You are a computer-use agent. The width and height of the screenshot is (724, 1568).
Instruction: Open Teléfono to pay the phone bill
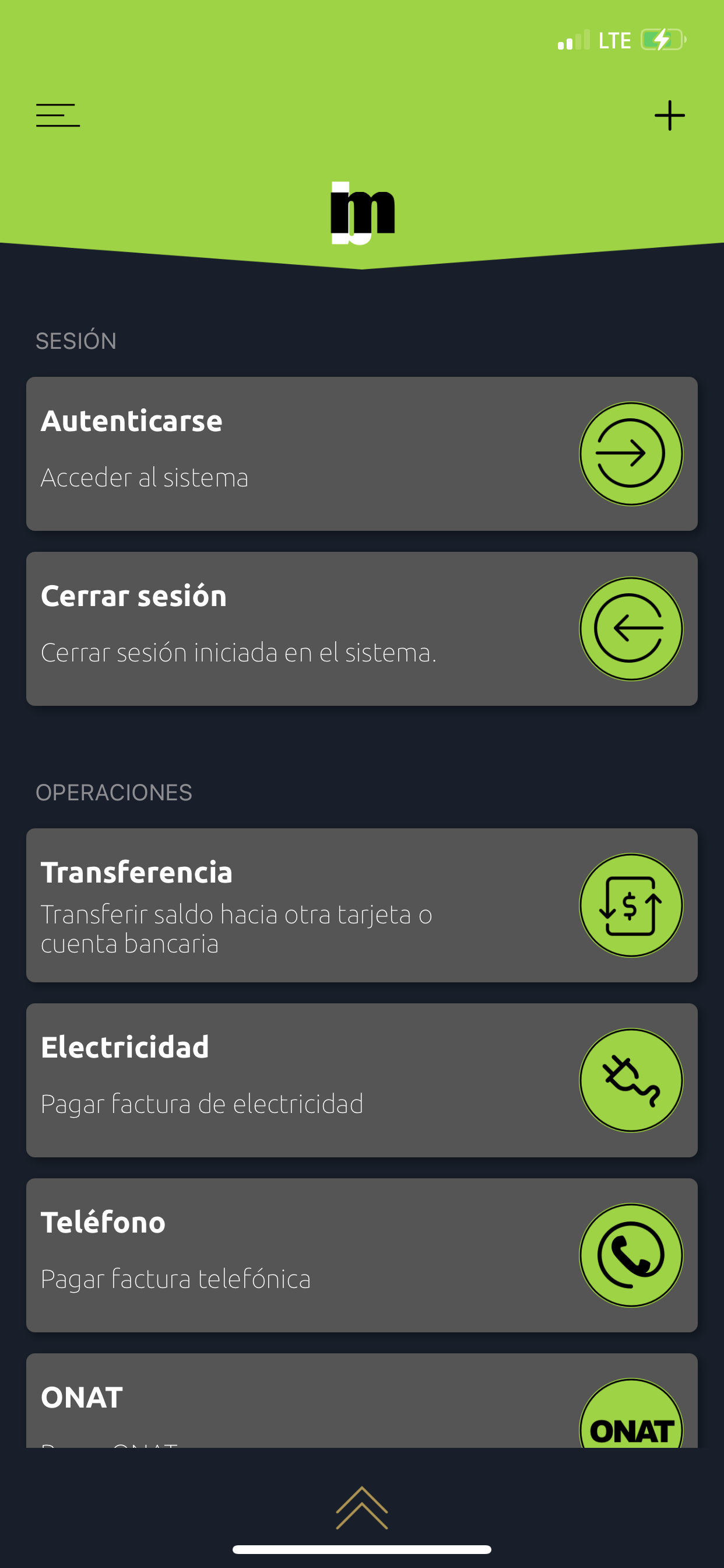pos(362,1255)
